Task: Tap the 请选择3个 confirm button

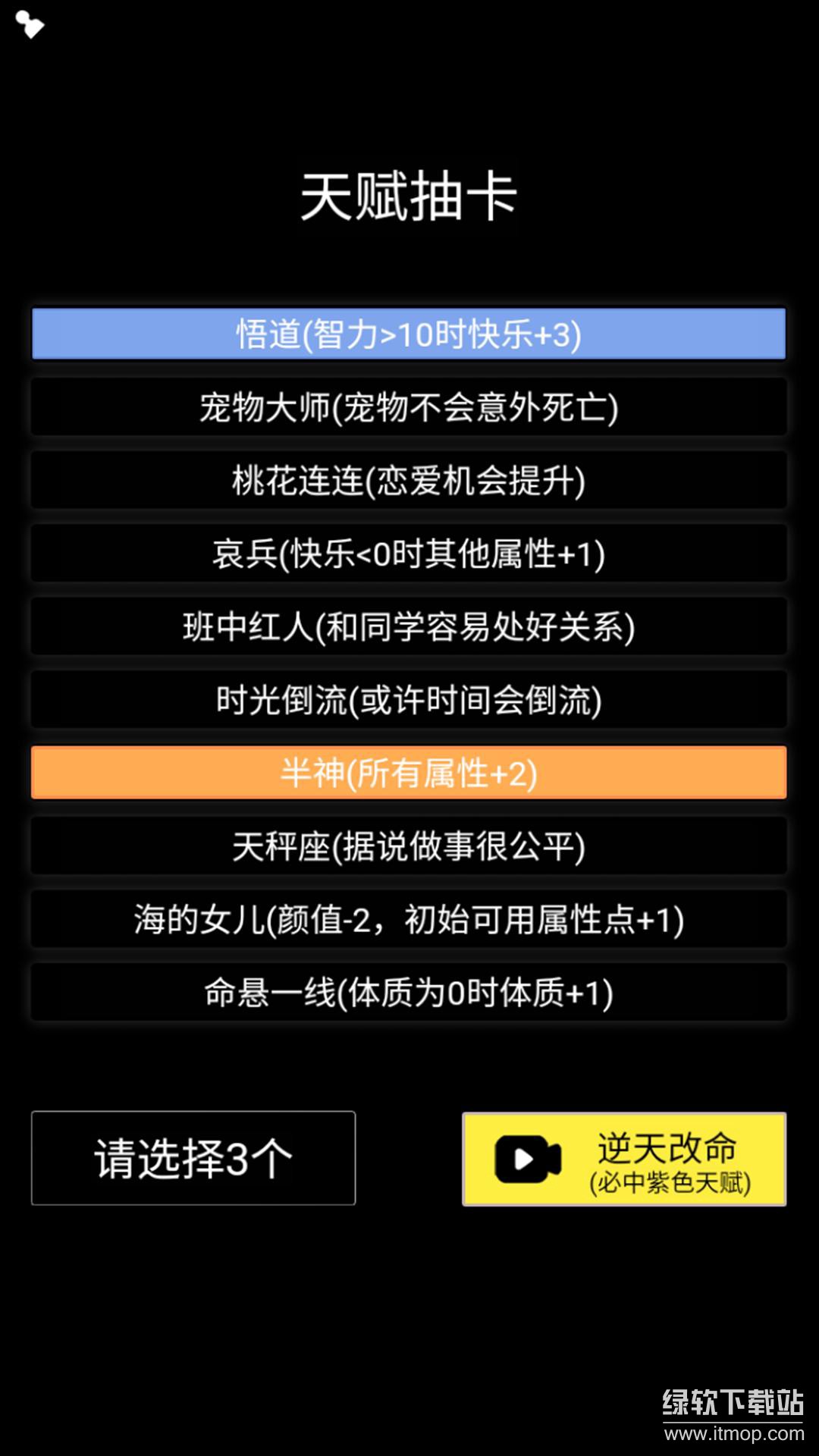Action: point(193,1158)
